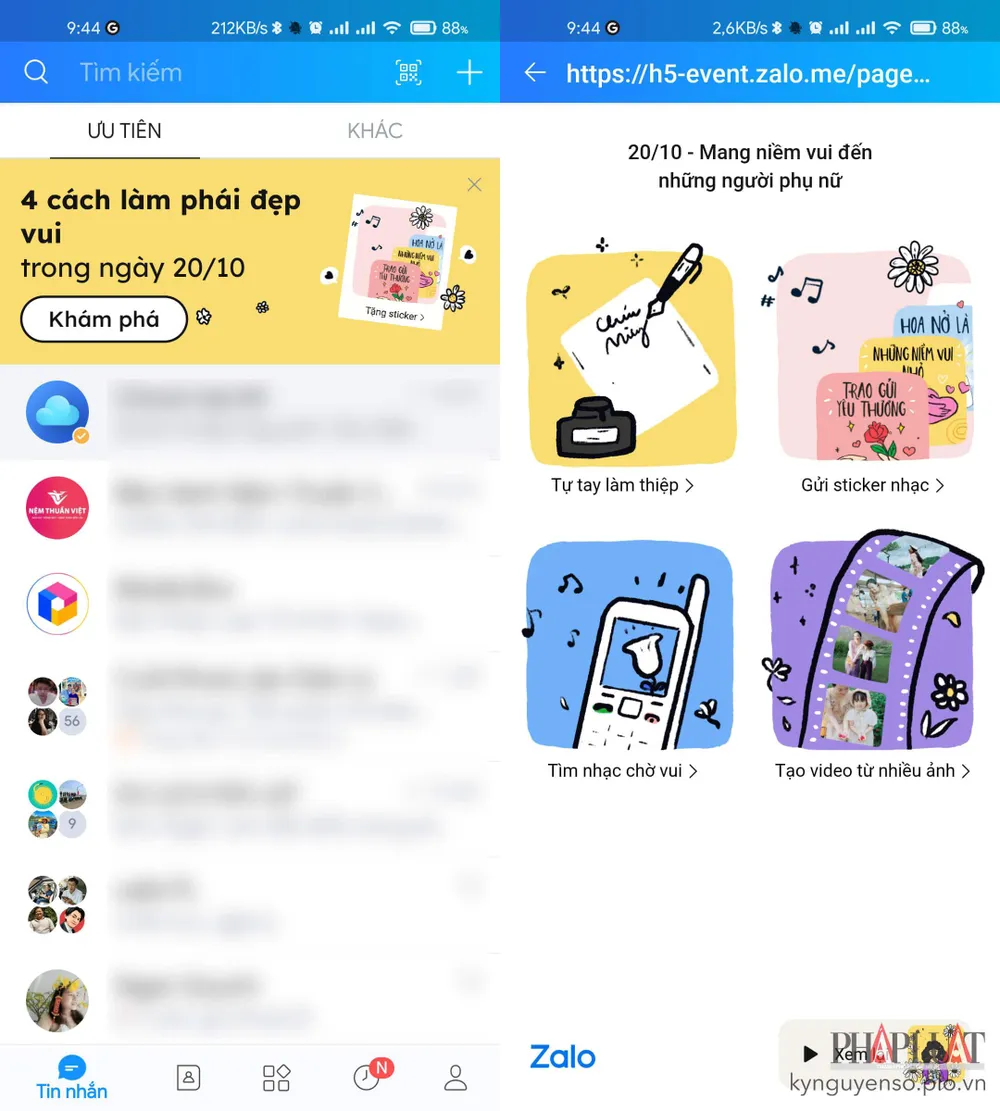The height and width of the screenshot is (1111, 1000).
Task: Open the timeline clock tab with N badge
Action: click(367, 1077)
